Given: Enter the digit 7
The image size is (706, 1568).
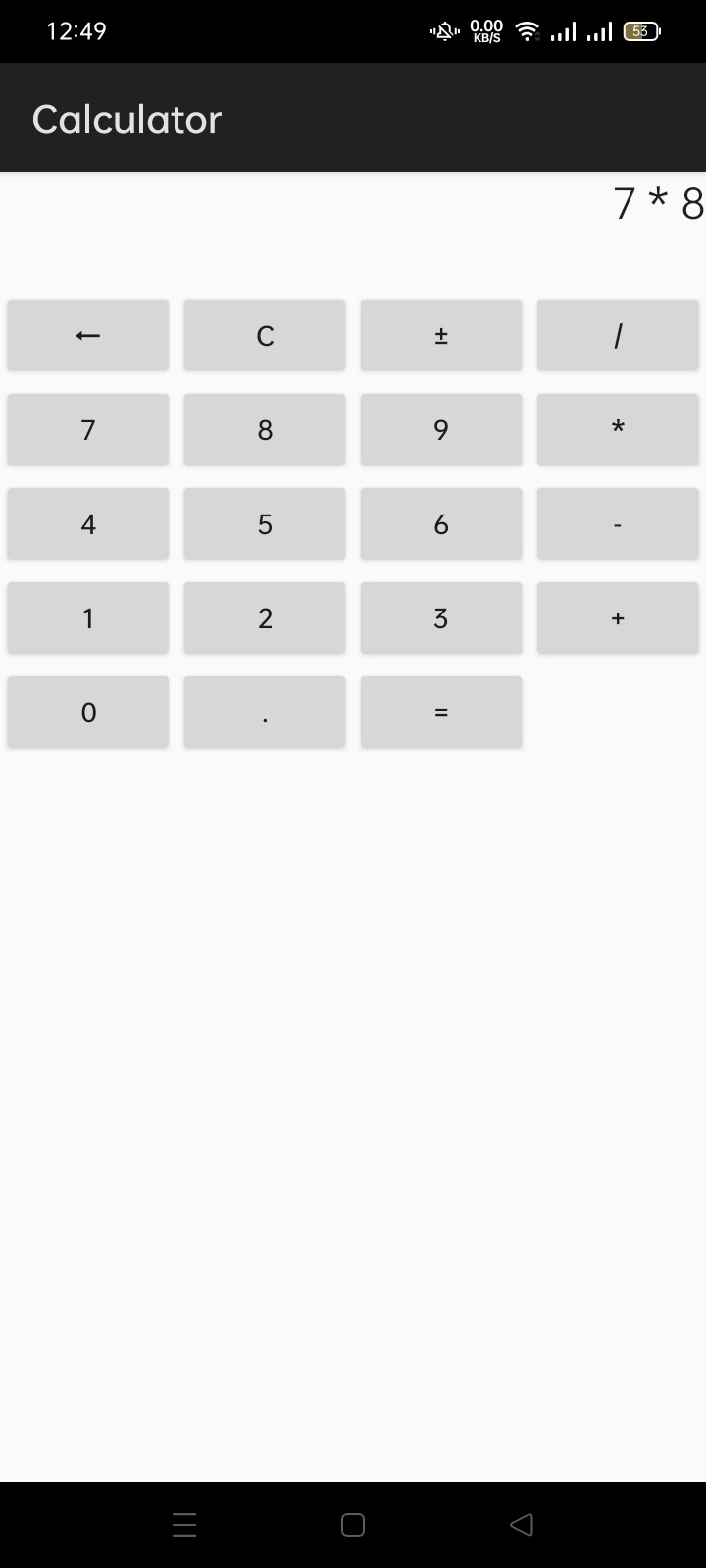Looking at the screenshot, I should click(x=88, y=429).
